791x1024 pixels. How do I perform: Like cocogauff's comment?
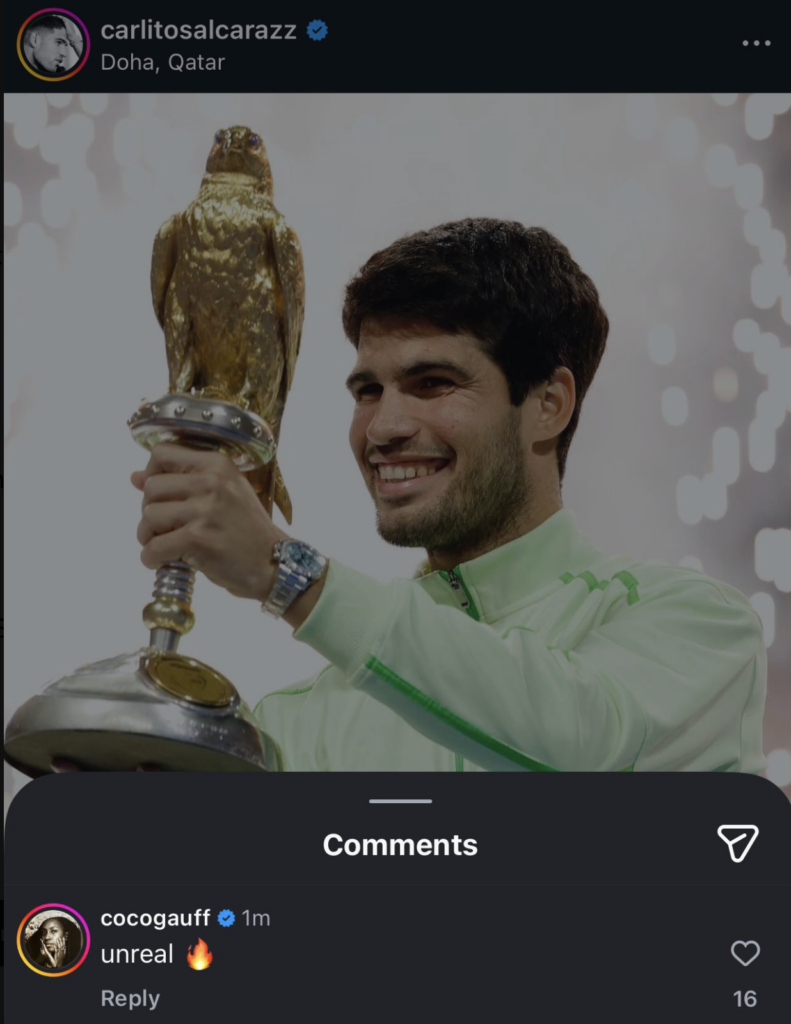click(745, 953)
